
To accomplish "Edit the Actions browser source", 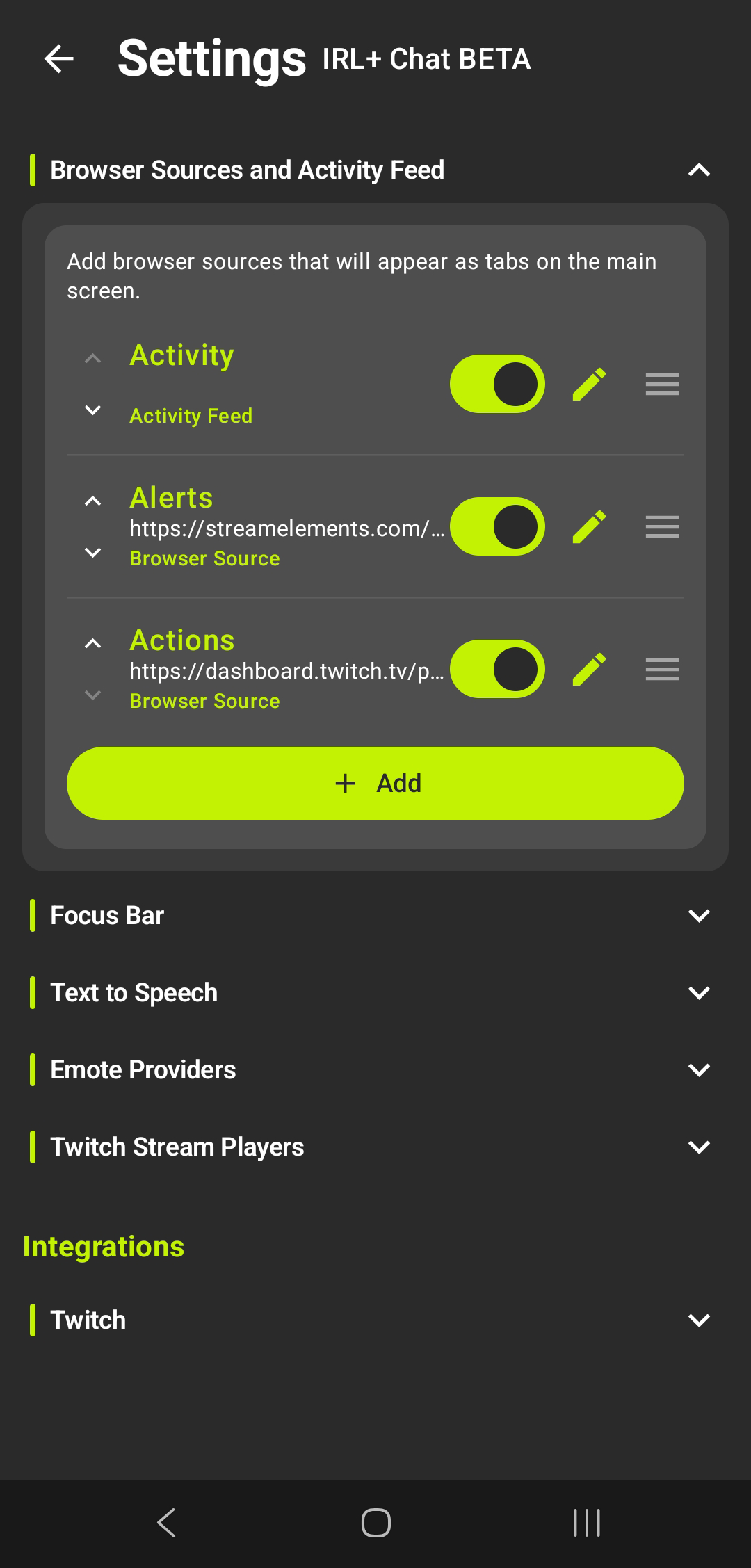I will [x=589, y=669].
